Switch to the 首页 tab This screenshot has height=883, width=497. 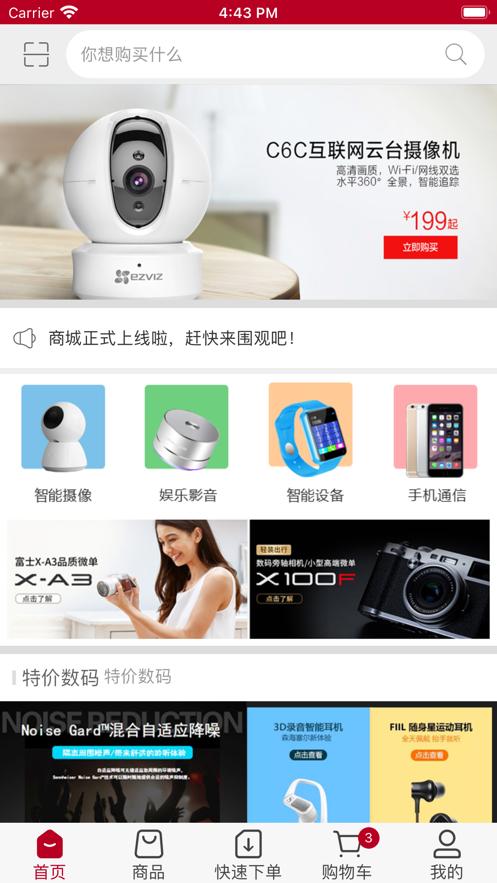[x=50, y=854]
